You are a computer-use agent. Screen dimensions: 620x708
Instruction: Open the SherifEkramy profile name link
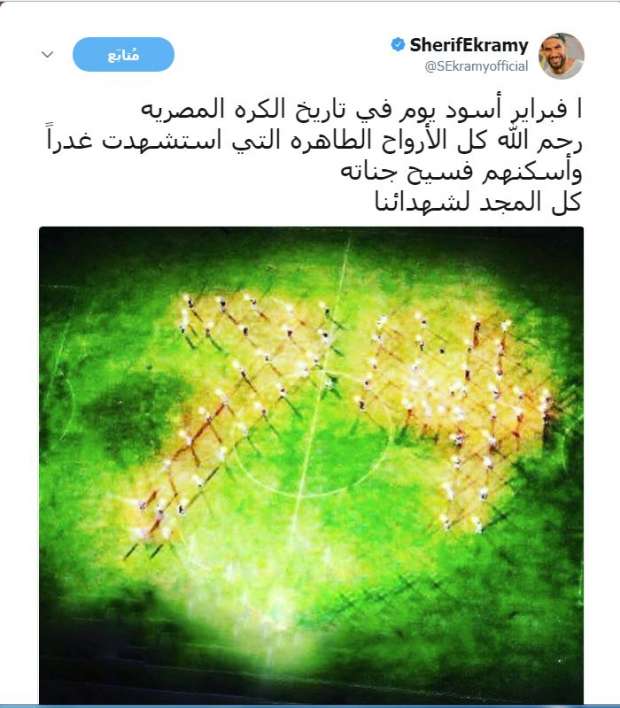click(x=468, y=46)
